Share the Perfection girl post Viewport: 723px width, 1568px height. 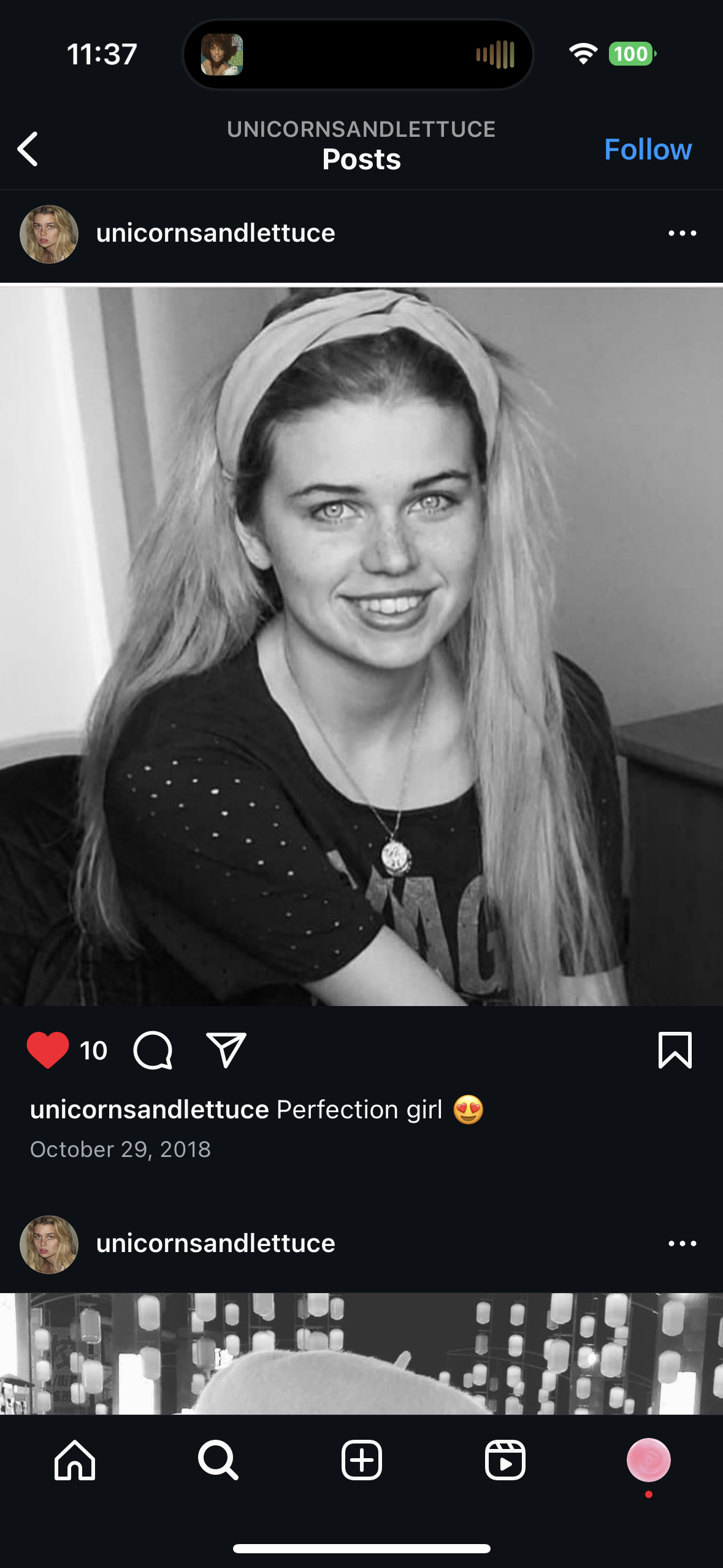(226, 1050)
